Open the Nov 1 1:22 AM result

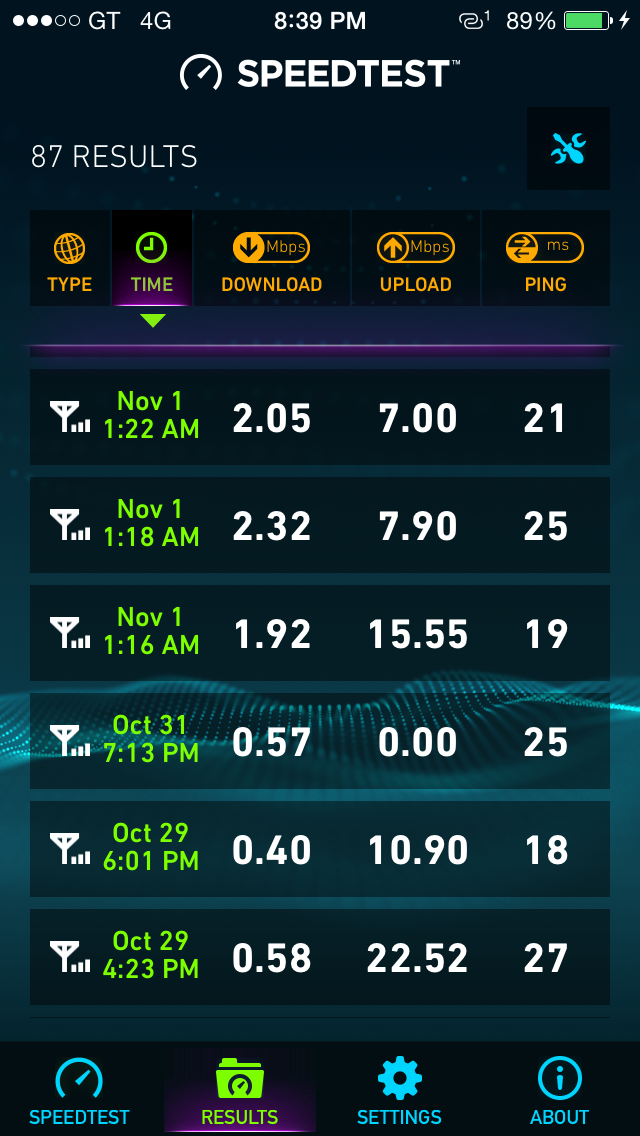[x=320, y=417]
